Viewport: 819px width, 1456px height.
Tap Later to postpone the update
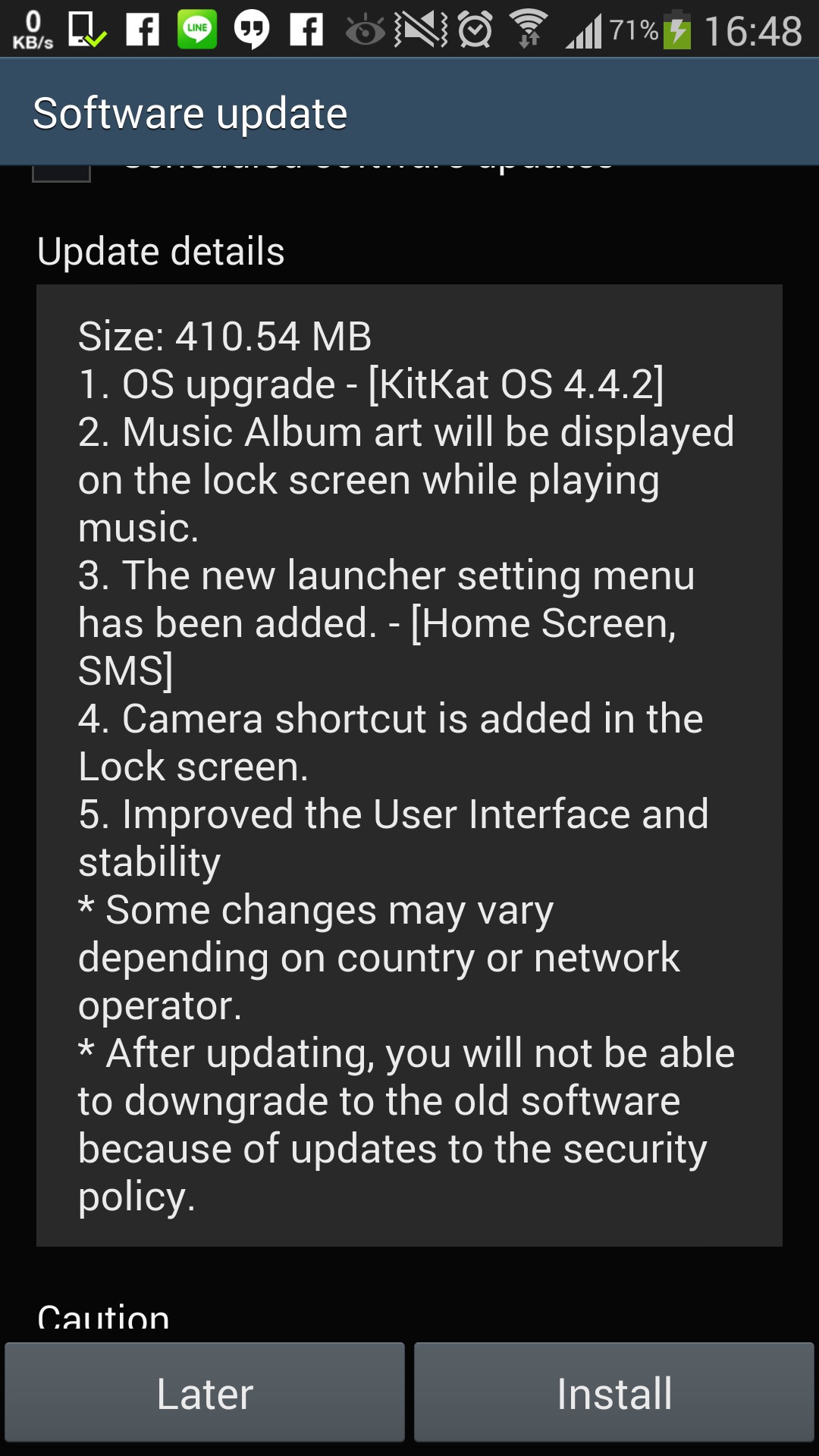point(205,1392)
